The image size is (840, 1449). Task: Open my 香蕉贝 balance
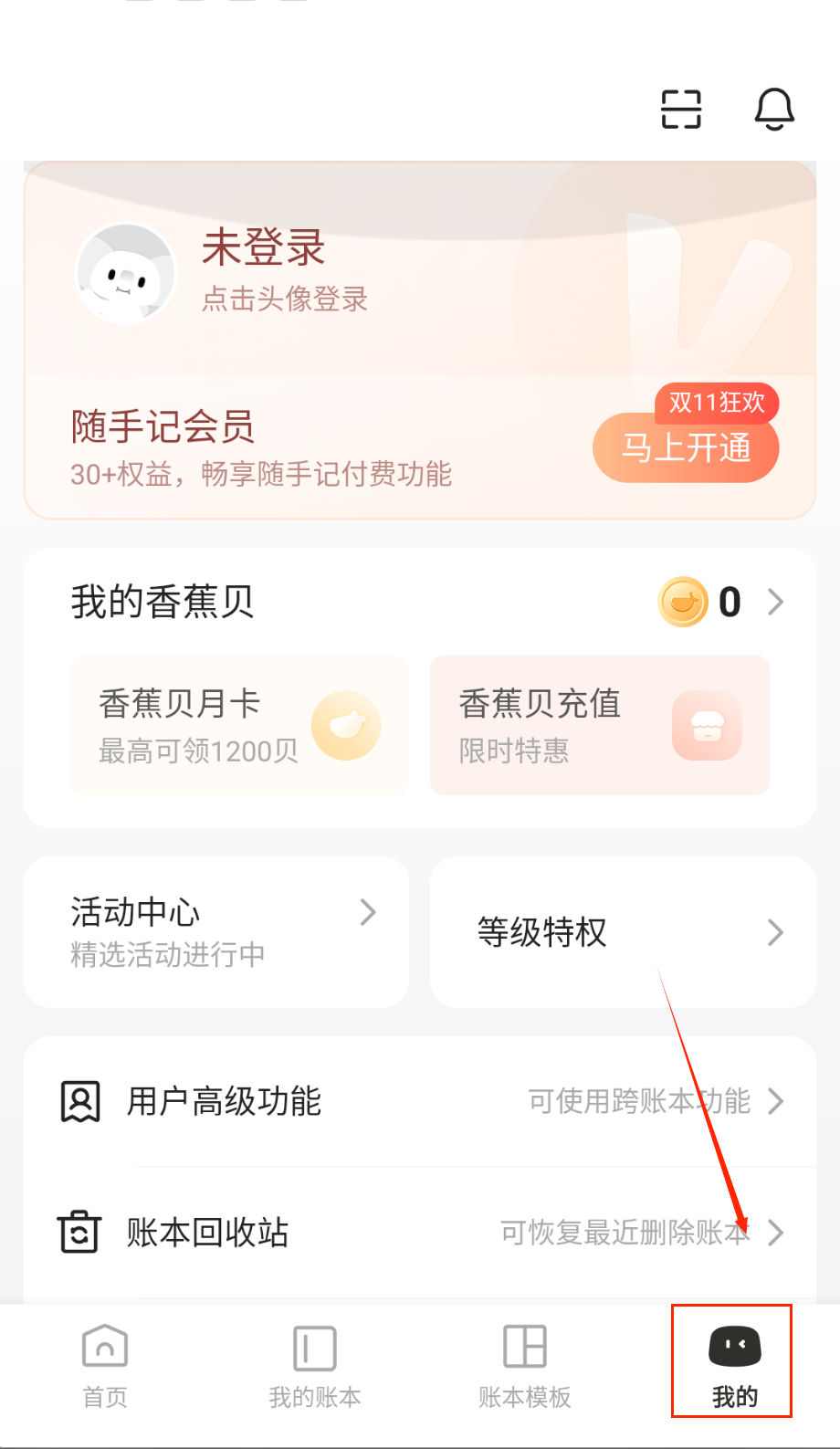click(721, 603)
